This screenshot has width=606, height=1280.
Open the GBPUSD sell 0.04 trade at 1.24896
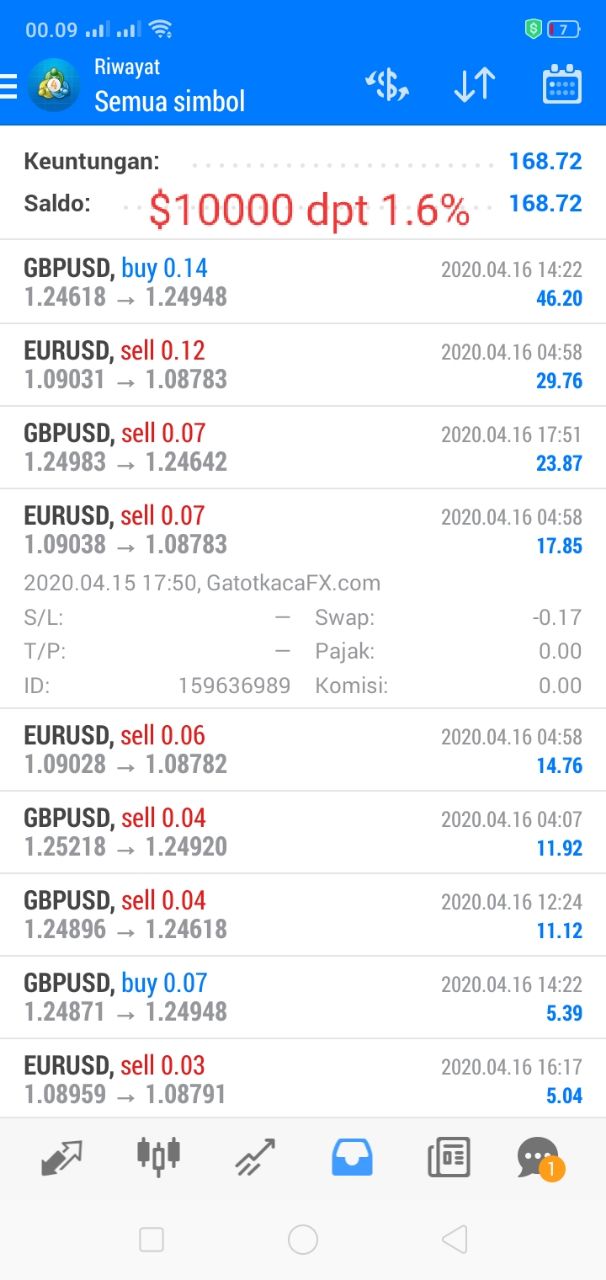click(302, 914)
